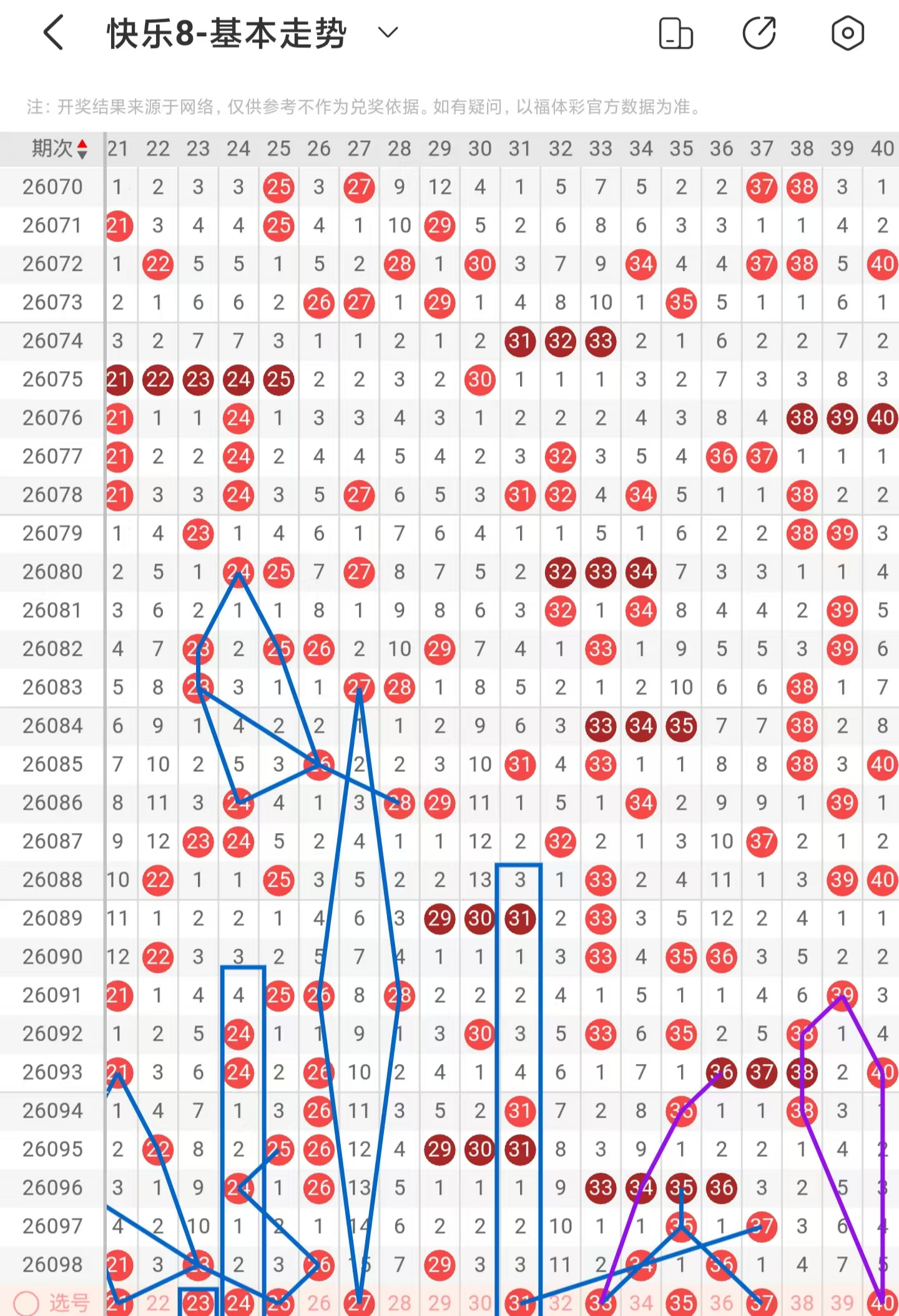Expand the 快乐8-基本走势 chart type dropdown
Image resolution: width=899 pixels, height=1316 pixels.
click(x=388, y=32)
